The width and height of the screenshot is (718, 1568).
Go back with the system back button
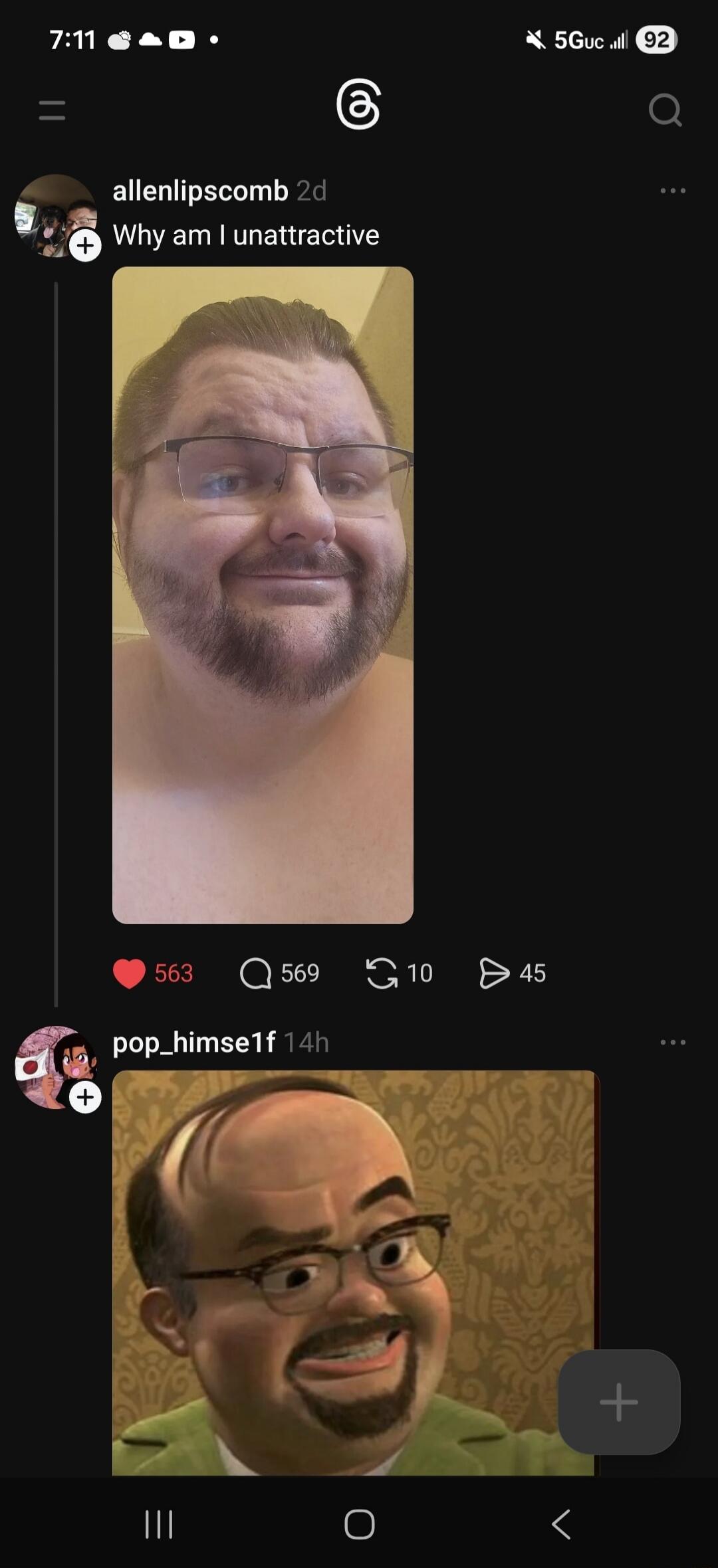pyautogui.click(x=561, y=1523)
